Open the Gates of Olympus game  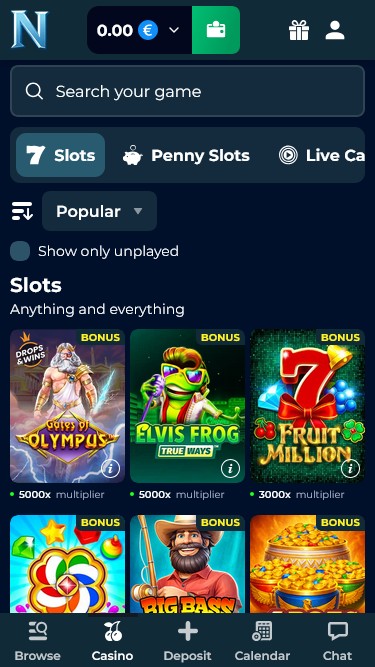point(68,406)
